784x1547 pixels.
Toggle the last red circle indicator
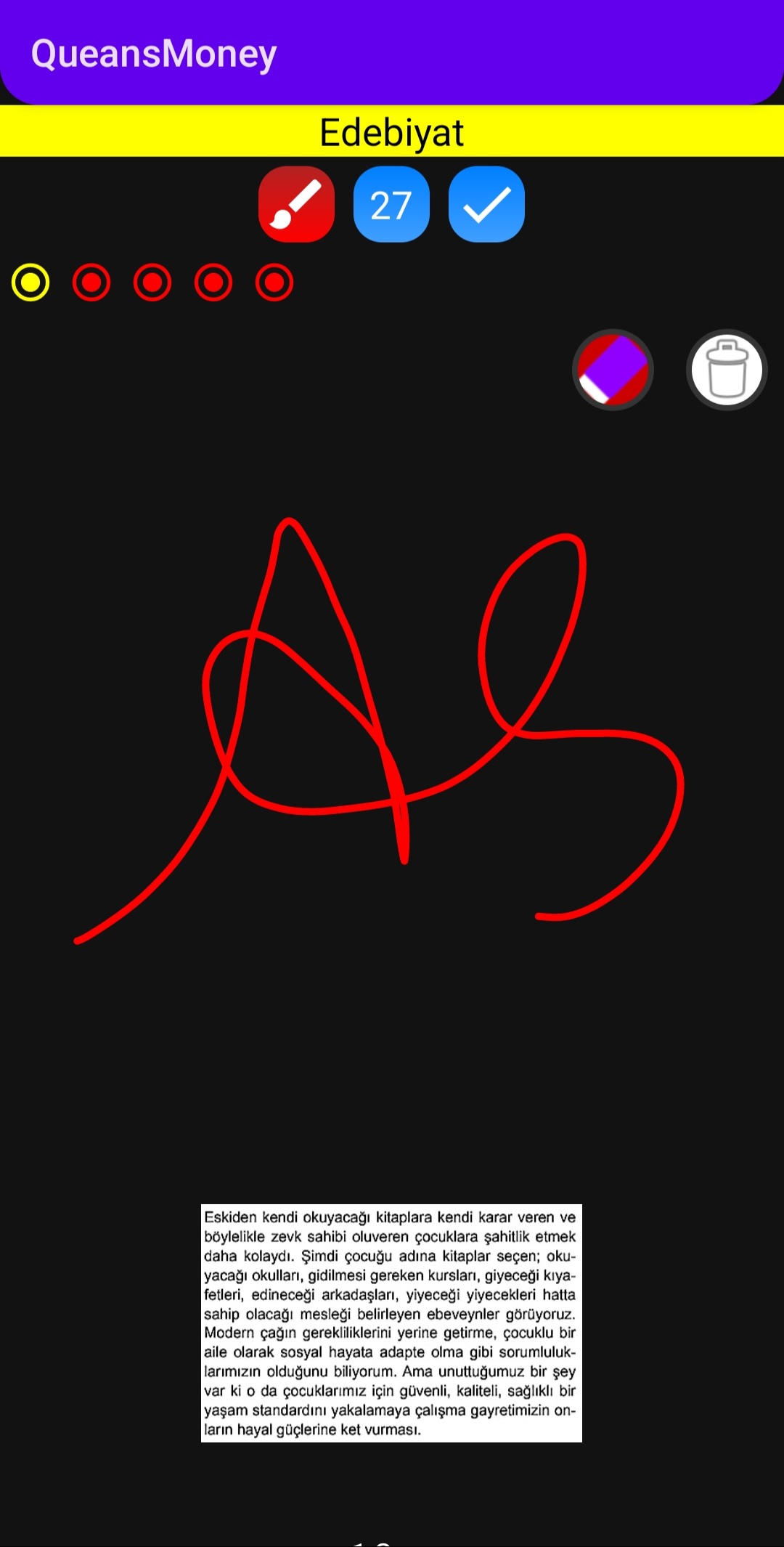coord(273,282)
